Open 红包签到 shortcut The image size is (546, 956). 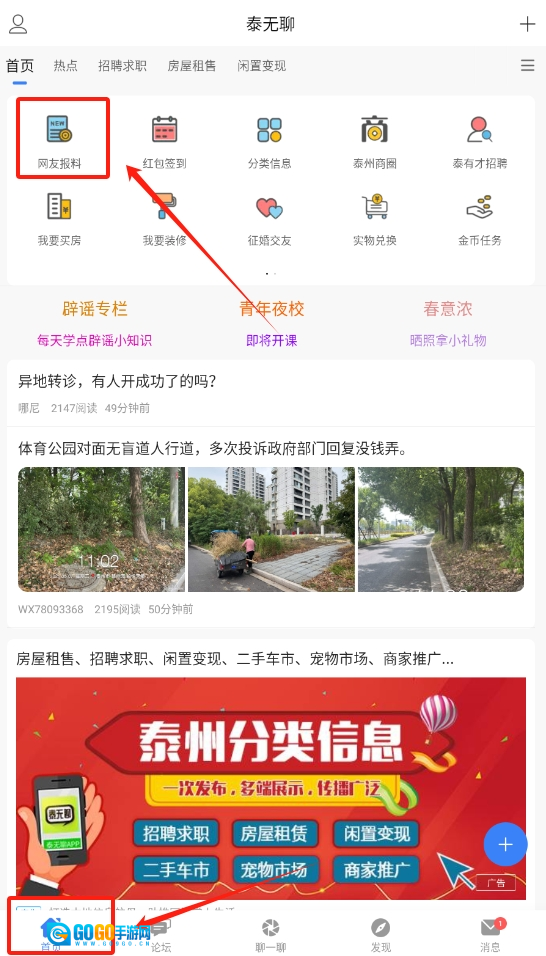point(165,141)
